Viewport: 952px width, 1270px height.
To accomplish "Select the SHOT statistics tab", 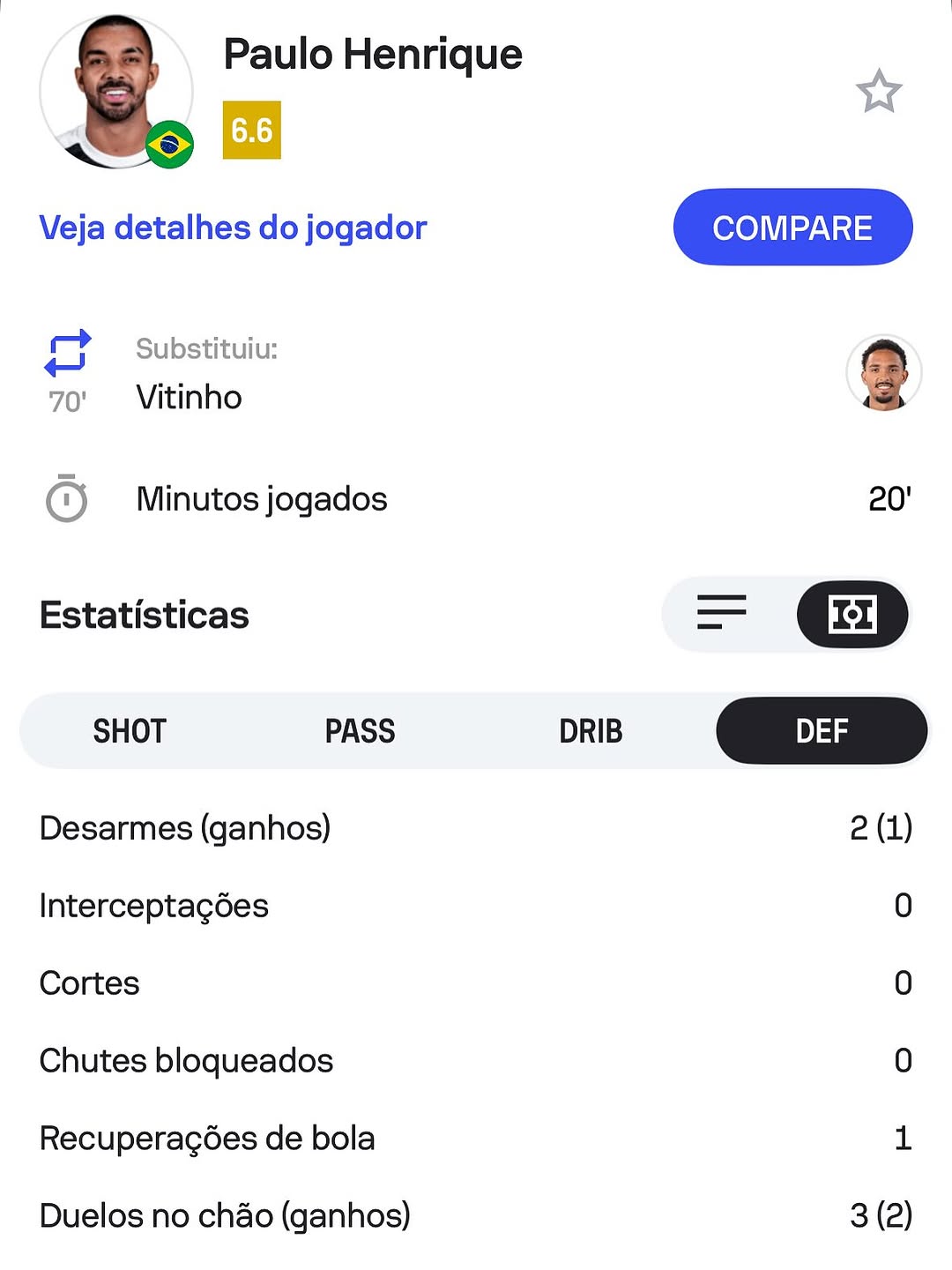I will coord(130,731).
